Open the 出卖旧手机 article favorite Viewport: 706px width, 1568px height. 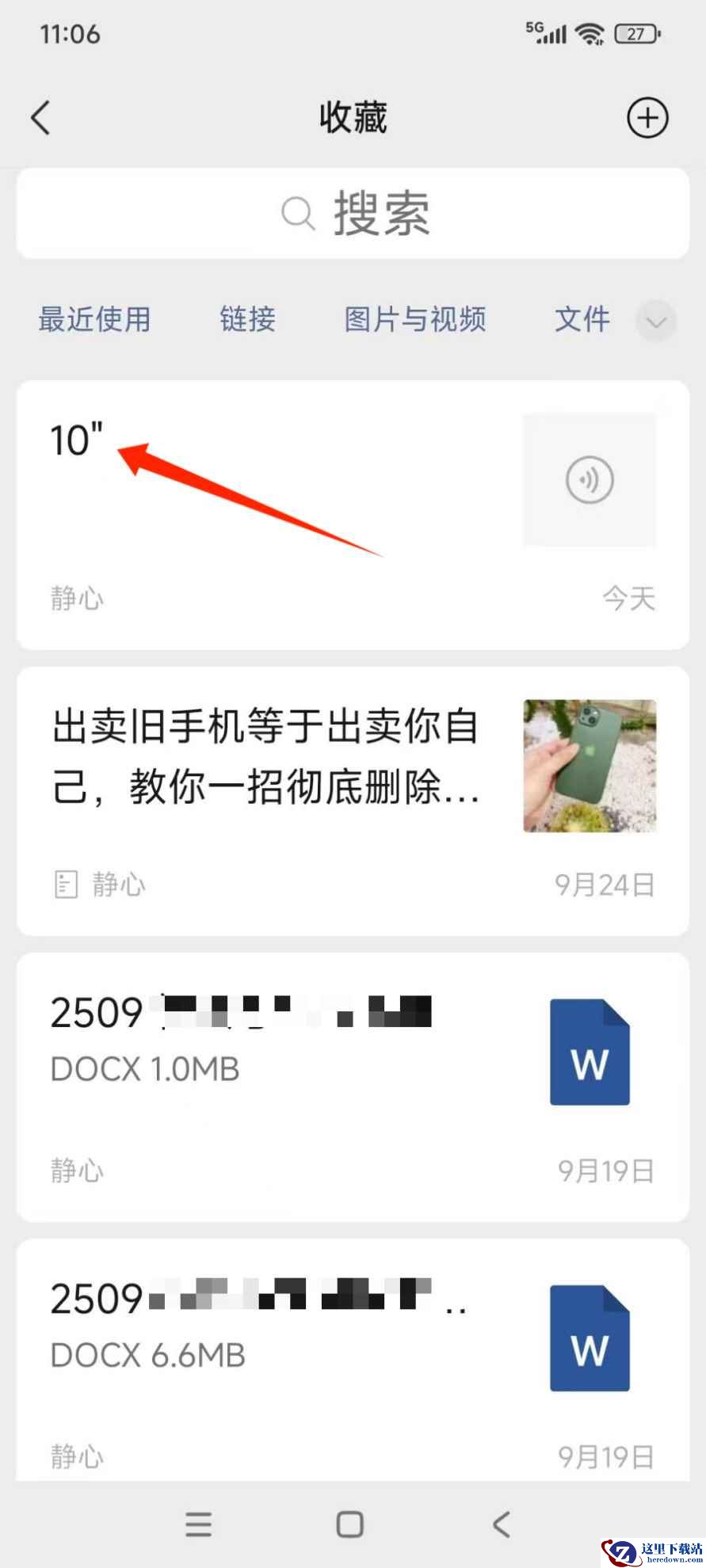(x=353, y=800)
